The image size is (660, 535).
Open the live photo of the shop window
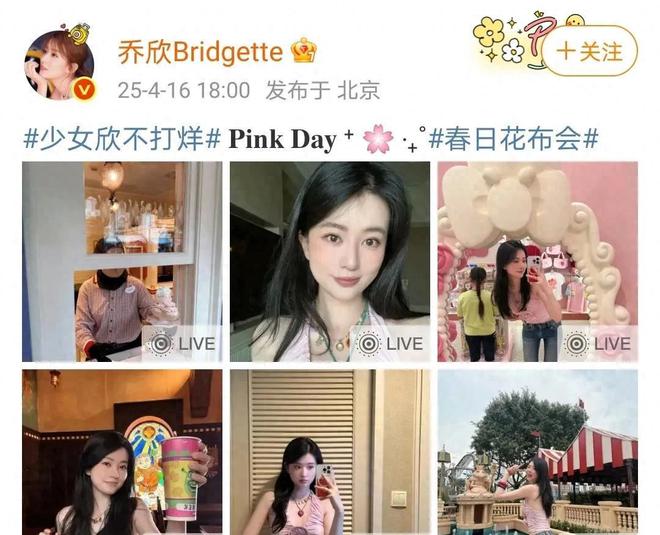click(122, 260)
